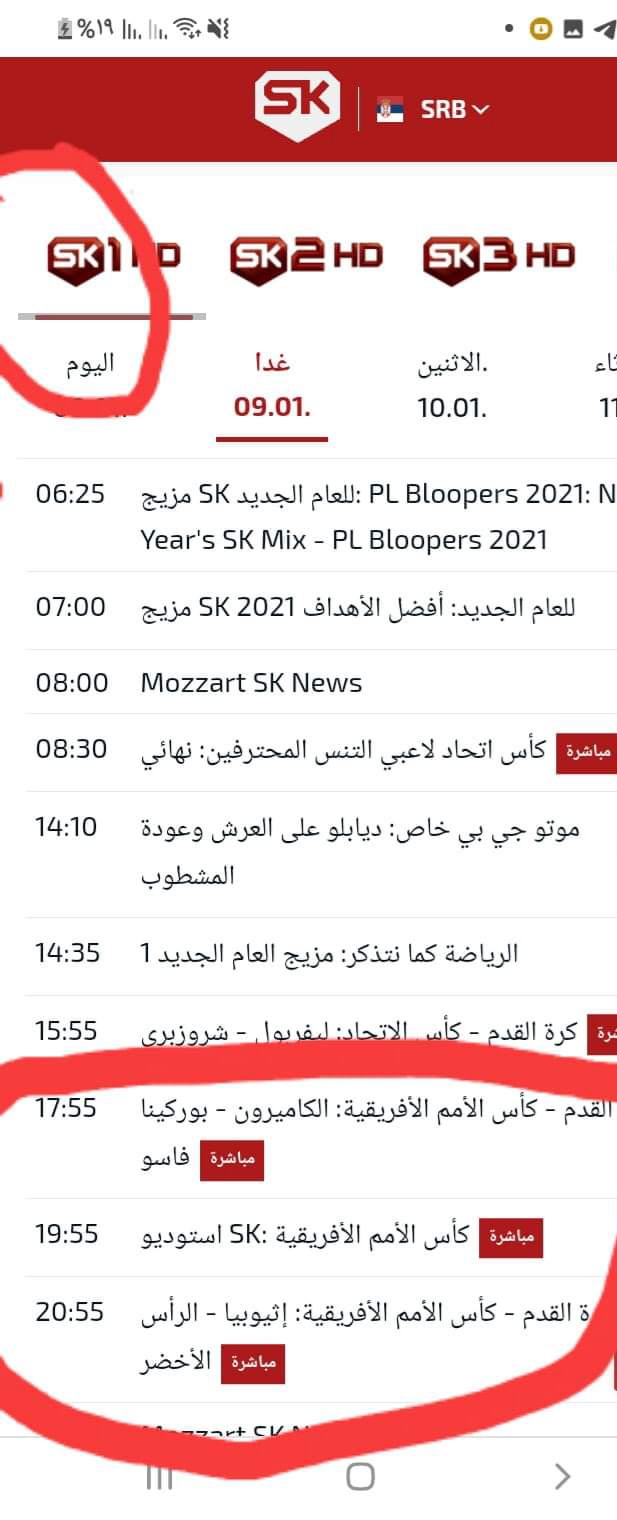Go back with the system back button

click(x=561, y=1476)
